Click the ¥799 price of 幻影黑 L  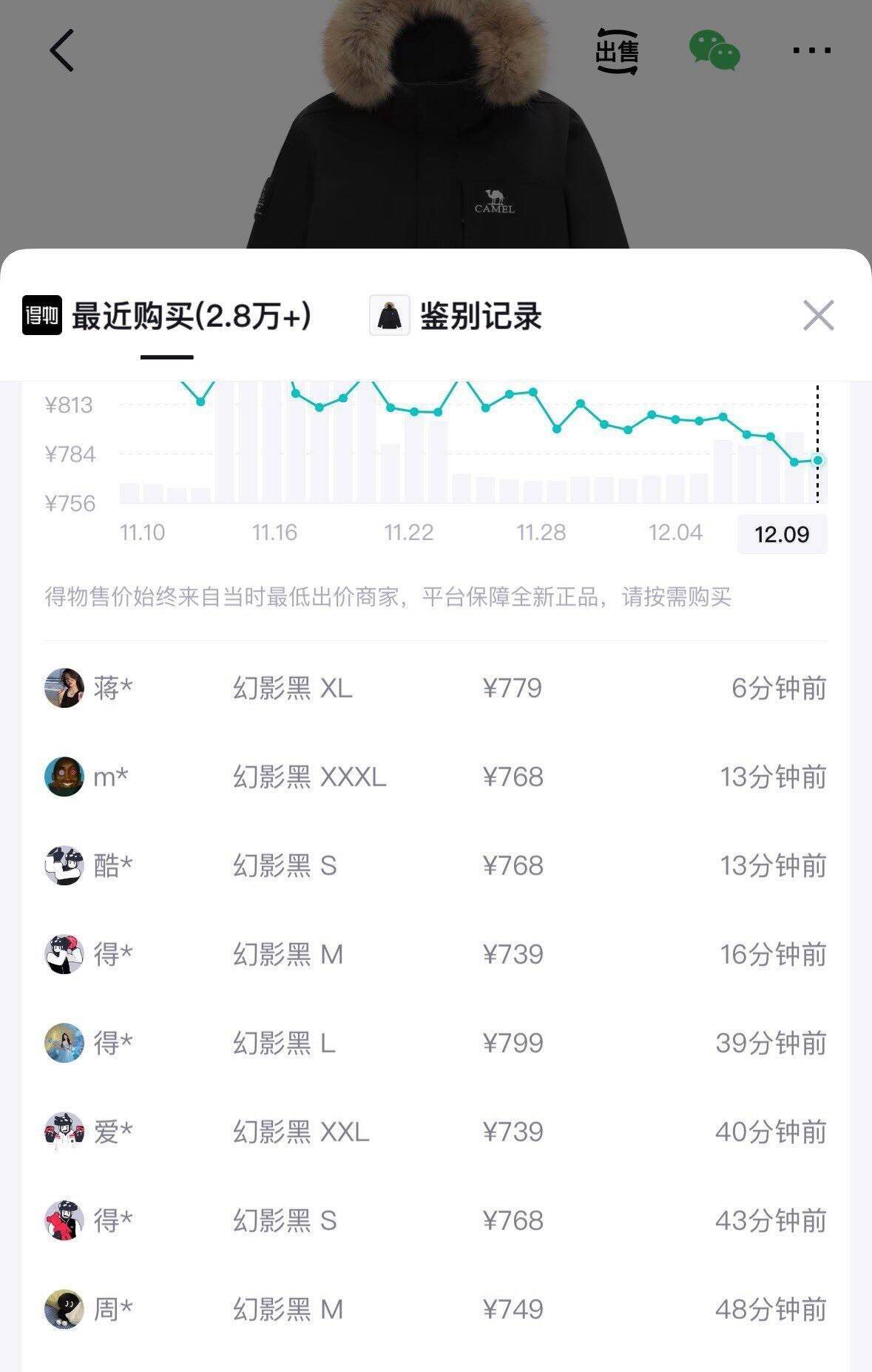click(x=513, y=1042)
